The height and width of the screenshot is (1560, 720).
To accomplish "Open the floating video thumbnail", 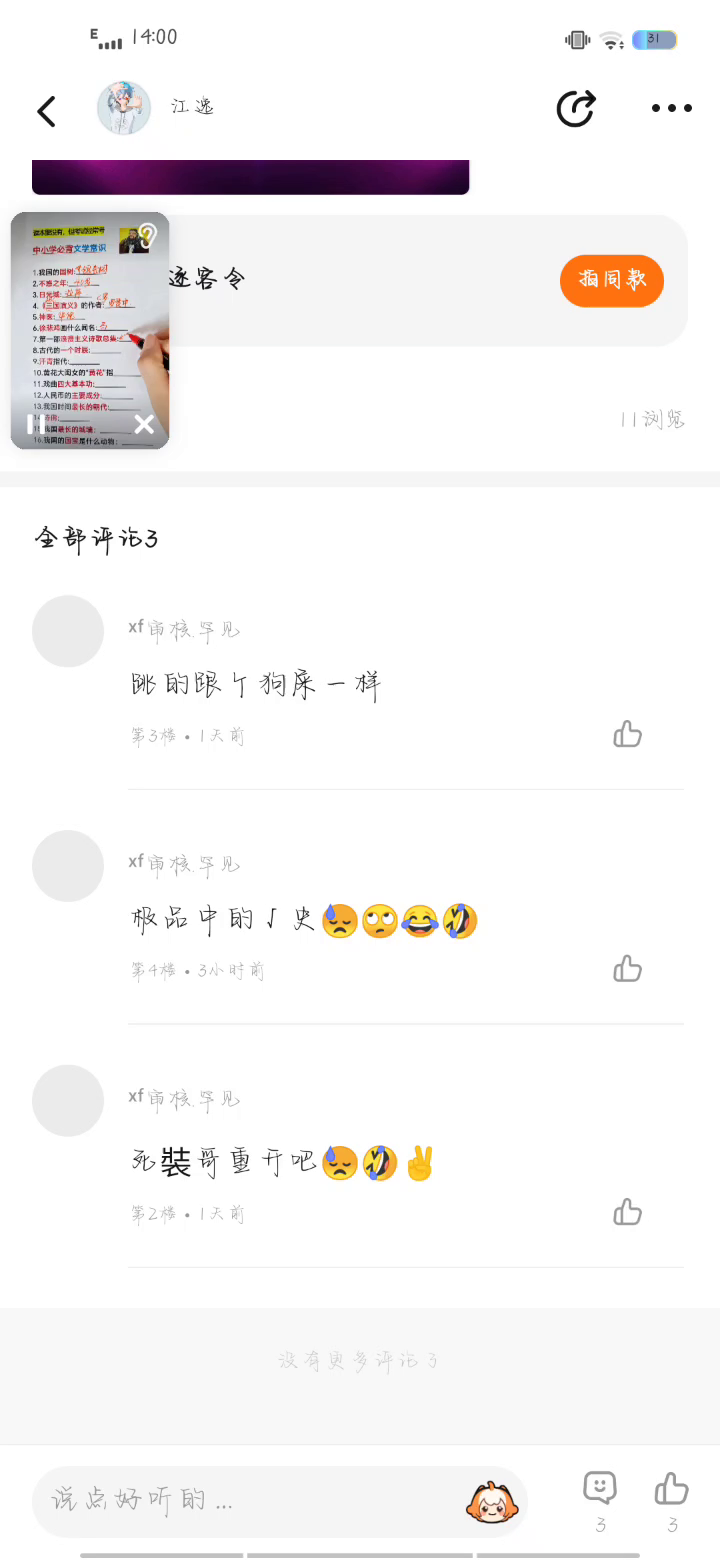I will 90,320.
